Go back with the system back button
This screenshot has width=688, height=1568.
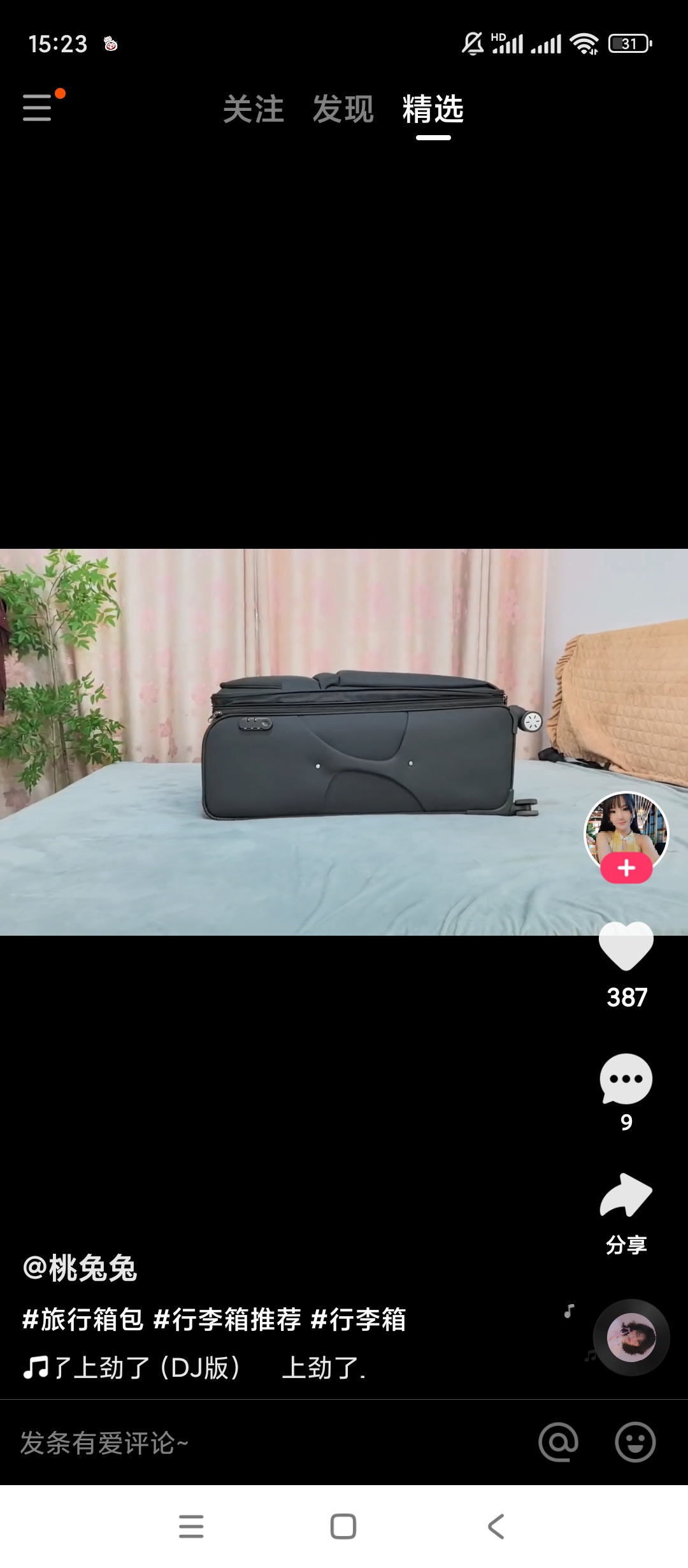(496, 1527)
